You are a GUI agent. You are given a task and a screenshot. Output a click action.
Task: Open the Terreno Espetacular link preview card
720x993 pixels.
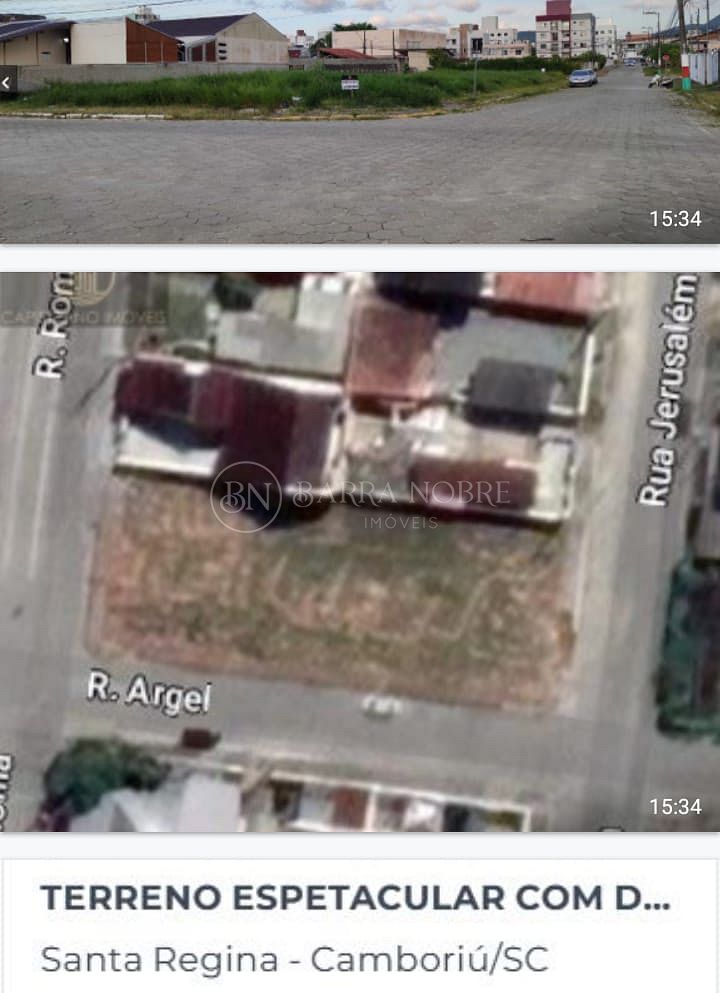click(360, 925)
